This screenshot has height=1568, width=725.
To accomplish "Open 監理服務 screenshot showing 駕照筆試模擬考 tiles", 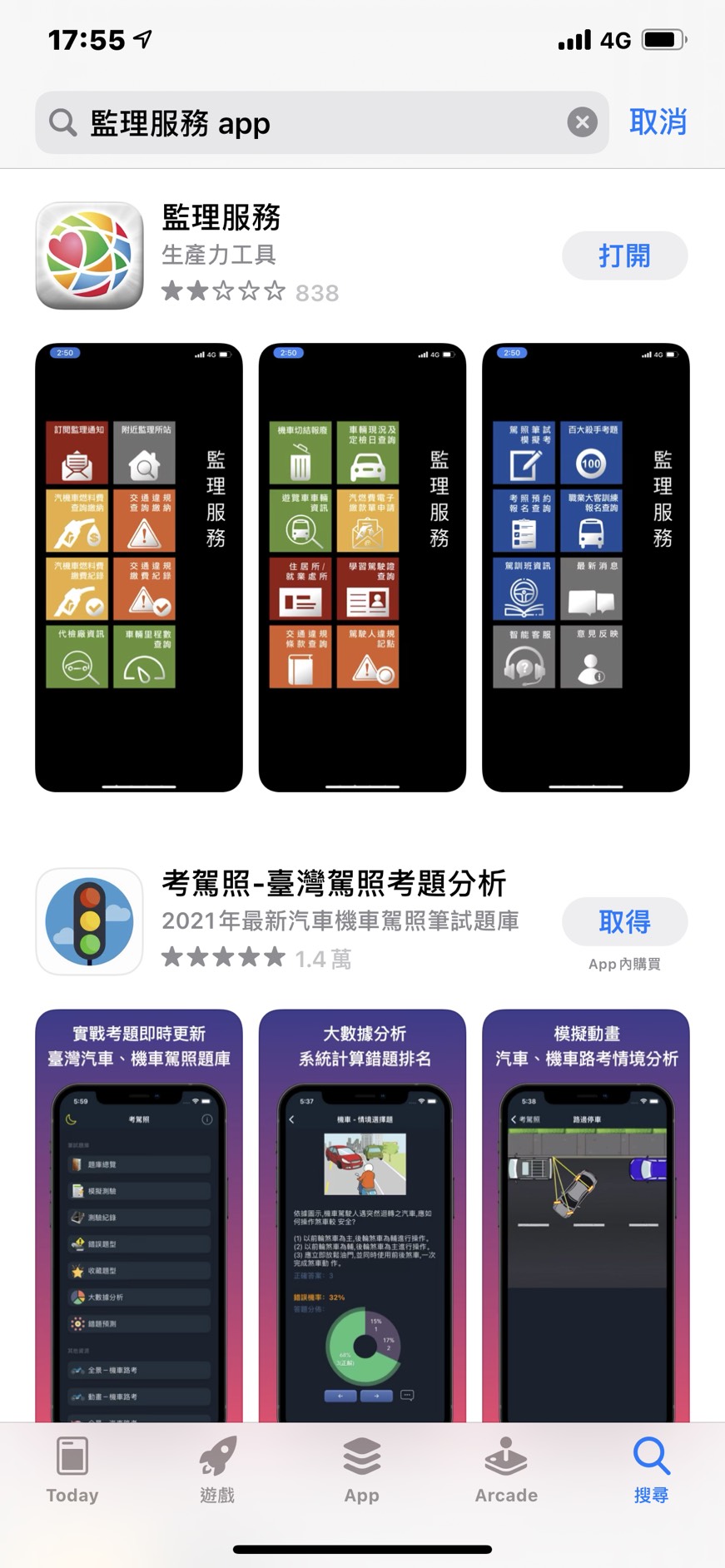I will coord(586,567).
